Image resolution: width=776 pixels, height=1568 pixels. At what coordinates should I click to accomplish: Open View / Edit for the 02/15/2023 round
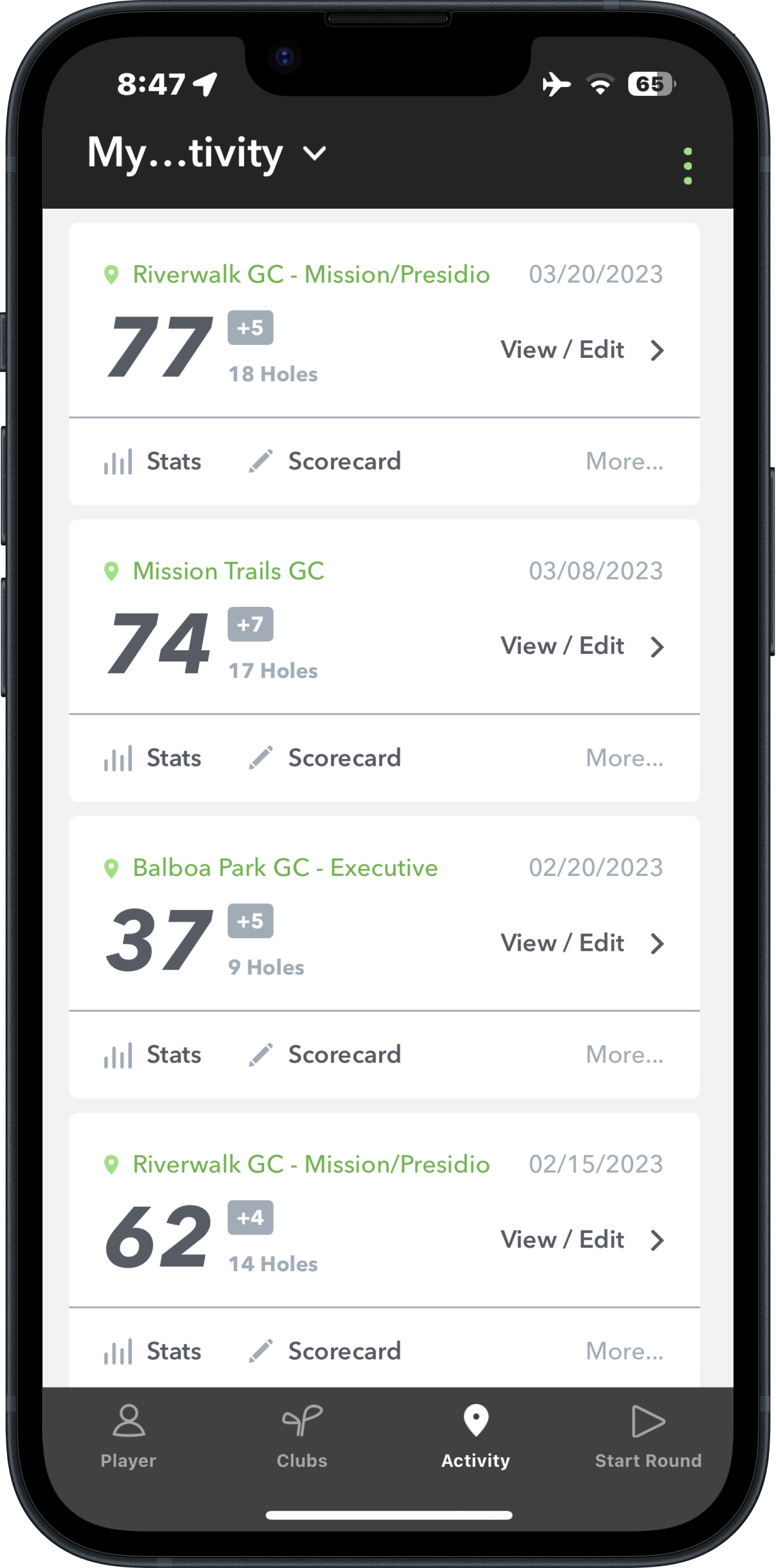pyautogui.click(x=581, y=1240)
